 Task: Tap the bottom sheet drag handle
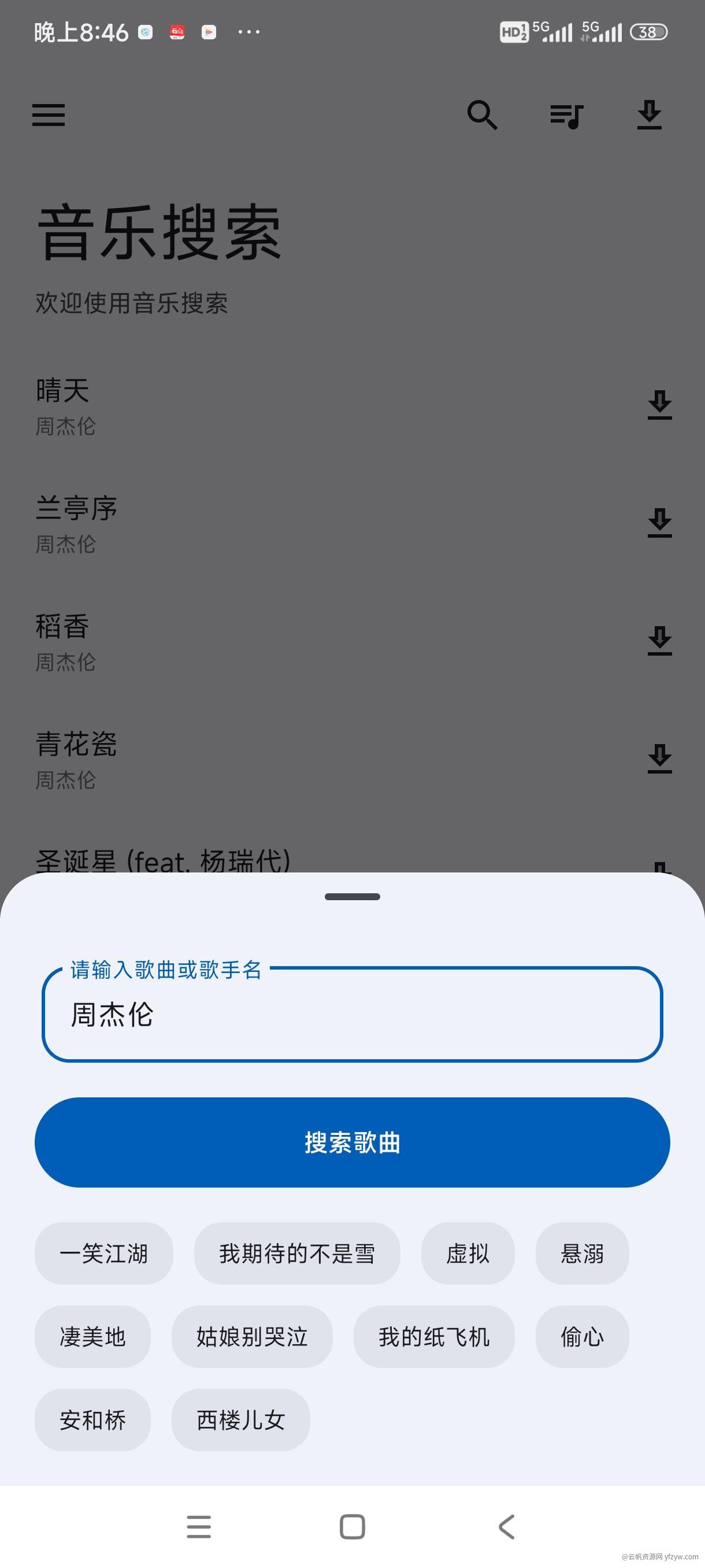352,897
